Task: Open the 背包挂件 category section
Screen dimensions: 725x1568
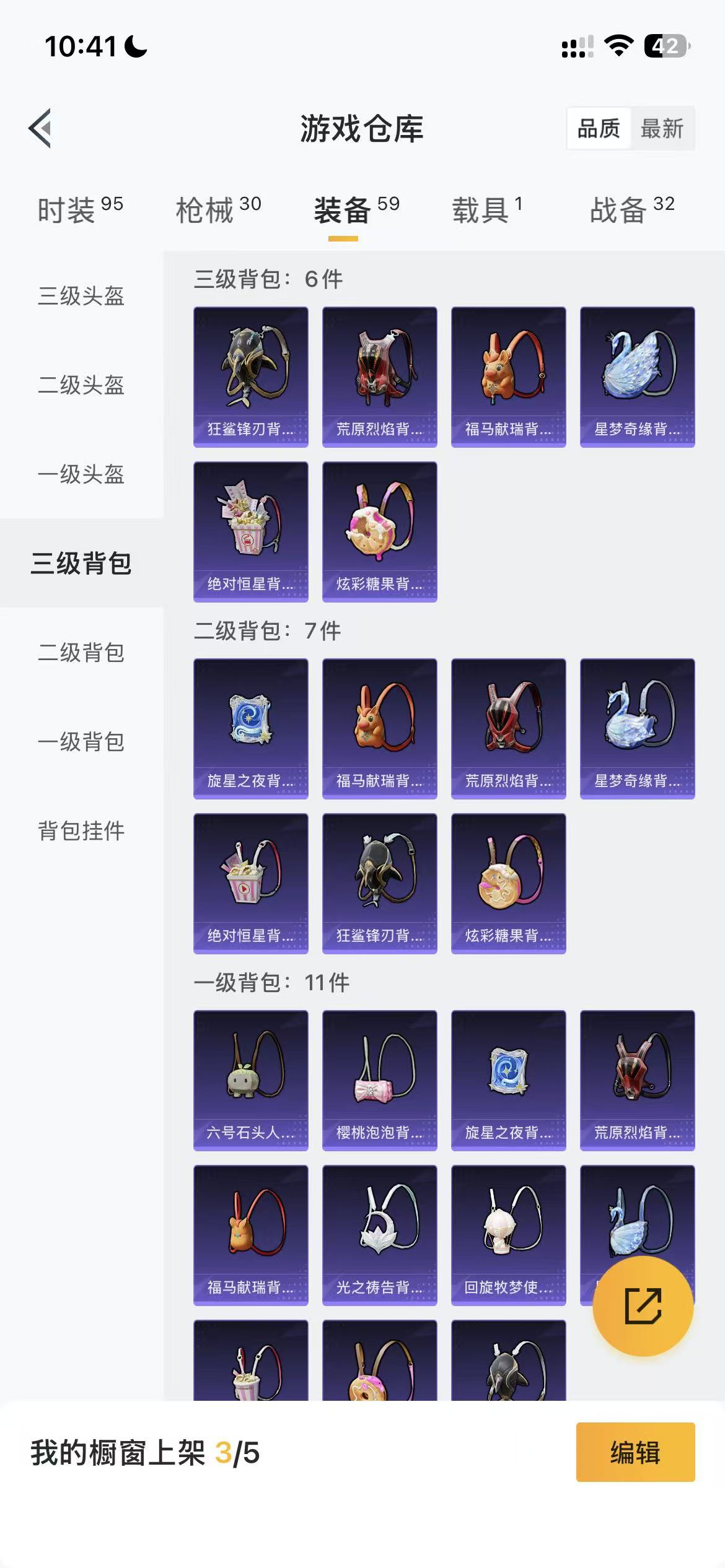Action: coord(81,832)
